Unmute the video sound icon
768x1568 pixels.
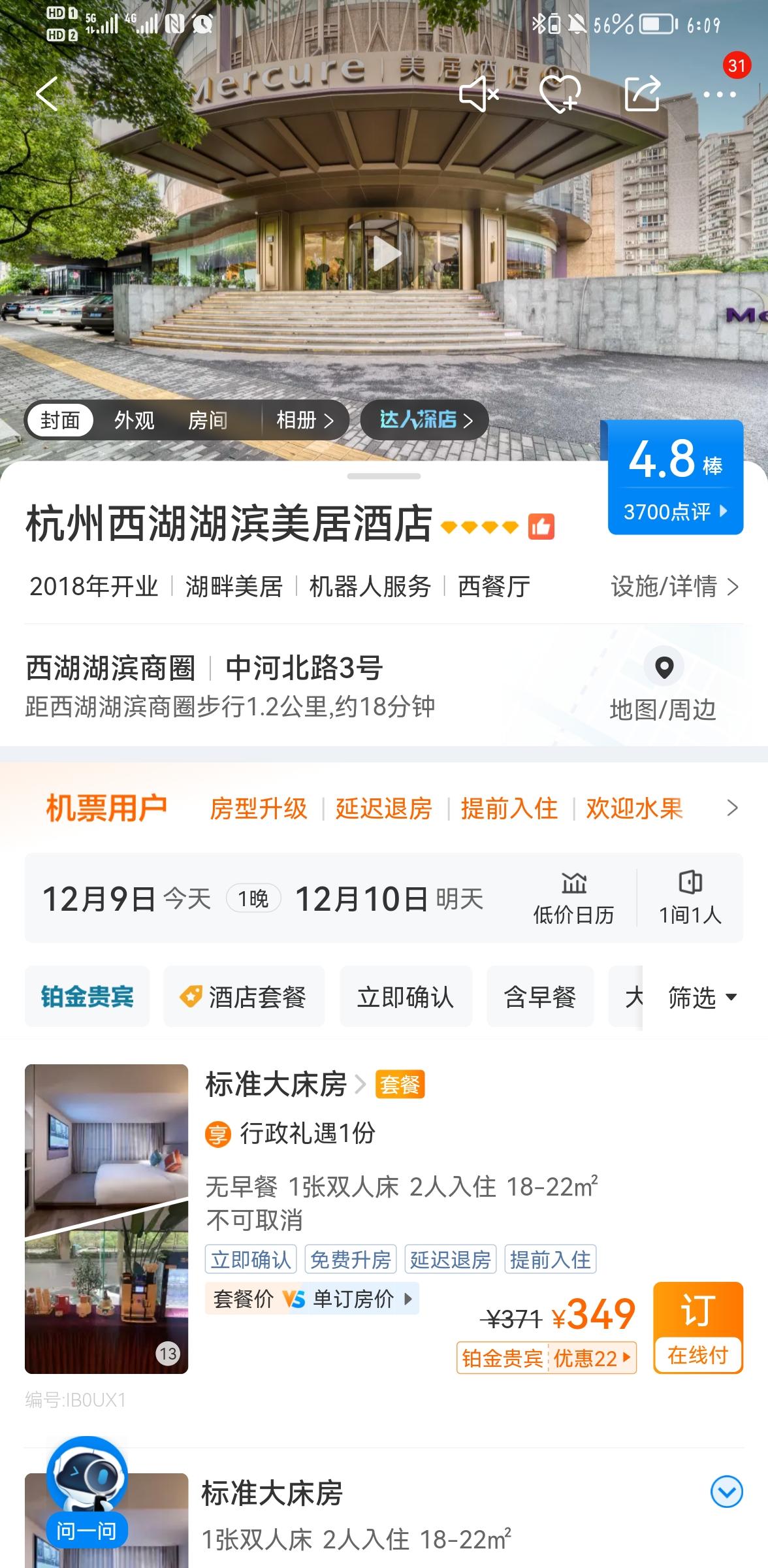(479, 95)
